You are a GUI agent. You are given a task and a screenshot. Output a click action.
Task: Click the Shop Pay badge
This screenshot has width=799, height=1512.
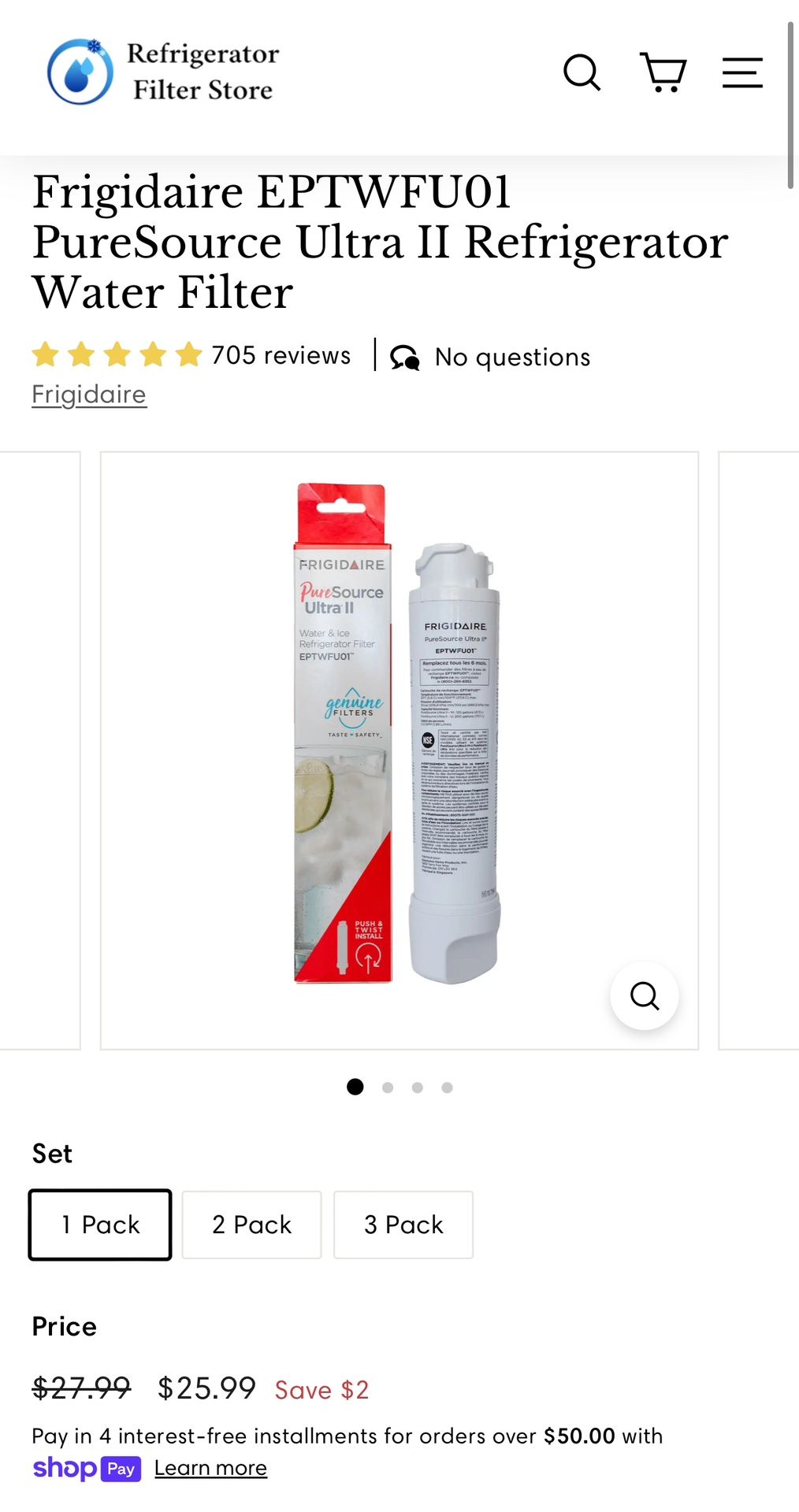[x=87, y=1468]
